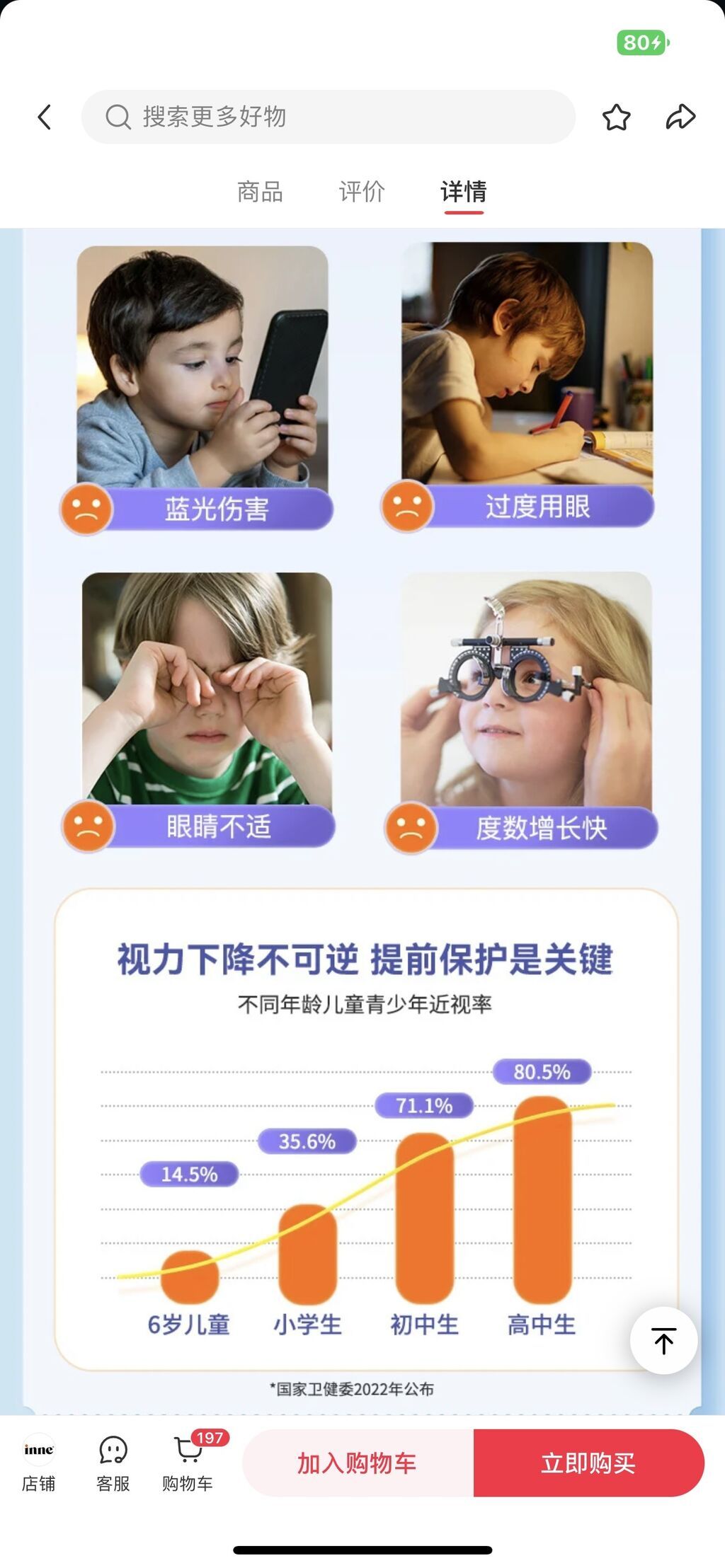725x1568 pixels.
Task: Tap the 搜索更多好物 search box
Action: tap(328, 117)
